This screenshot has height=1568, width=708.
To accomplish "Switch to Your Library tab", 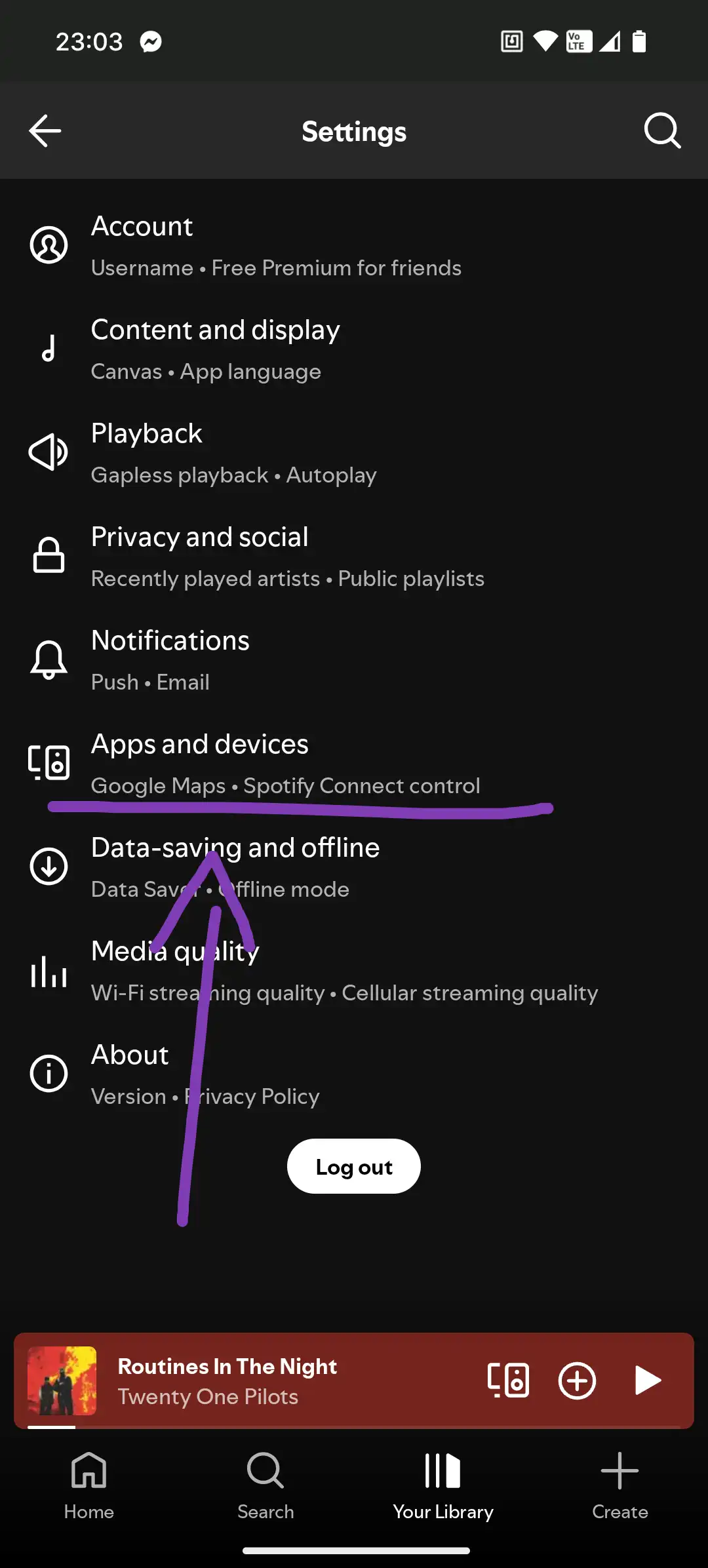I will 442,1485.
